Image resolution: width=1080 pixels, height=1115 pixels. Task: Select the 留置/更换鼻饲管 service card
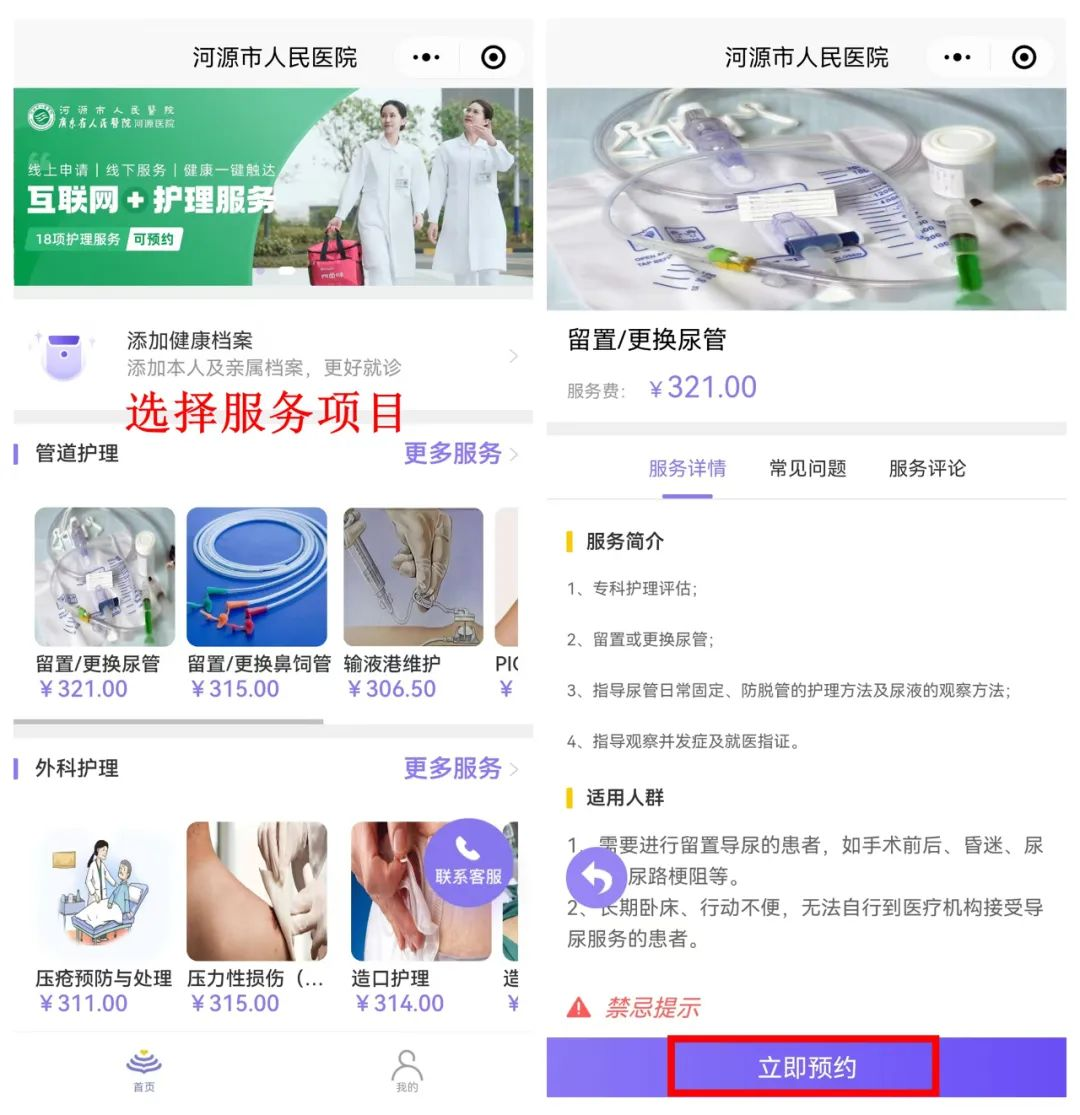point(257,600)
